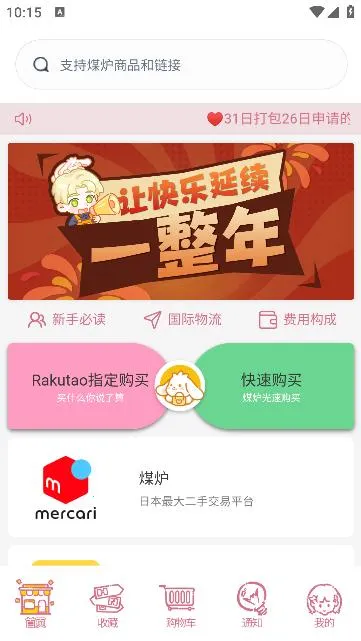Screen dimensions: 361x641
Task: Select 快速购买 option
Action: pyautogui.click(x=274, y=386)
